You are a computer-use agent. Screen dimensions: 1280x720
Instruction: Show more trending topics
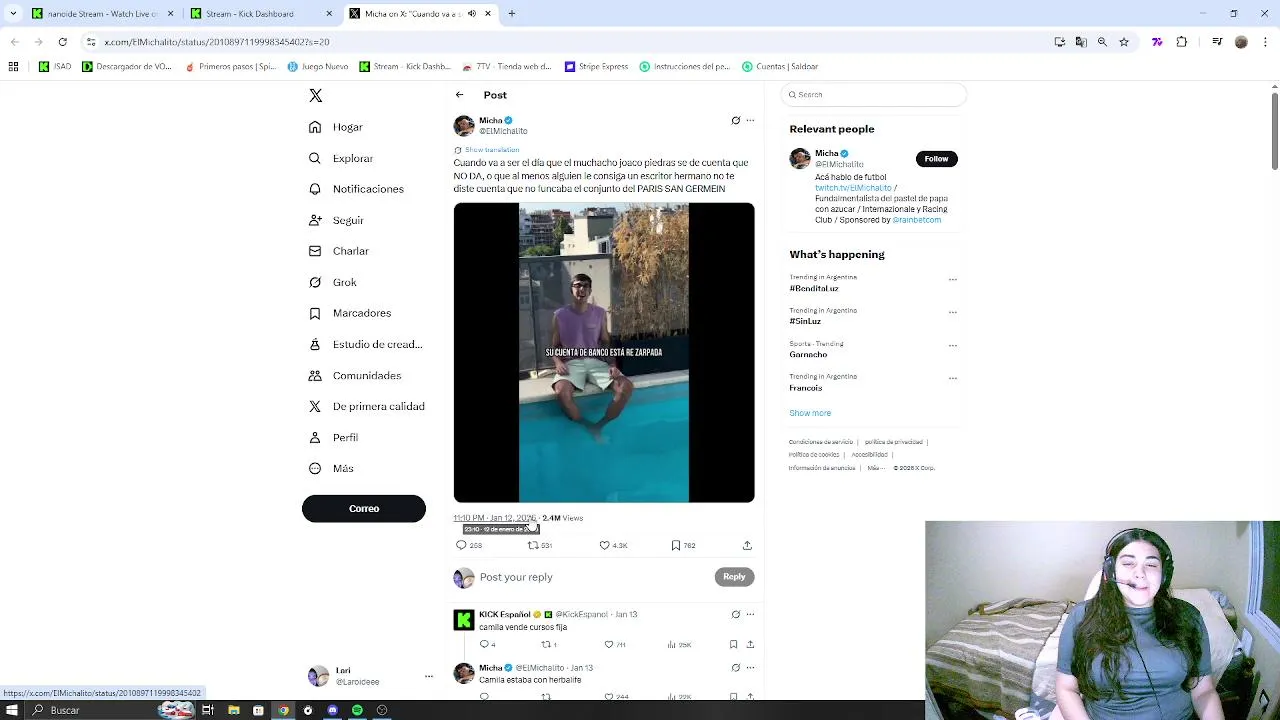[810, 413]
